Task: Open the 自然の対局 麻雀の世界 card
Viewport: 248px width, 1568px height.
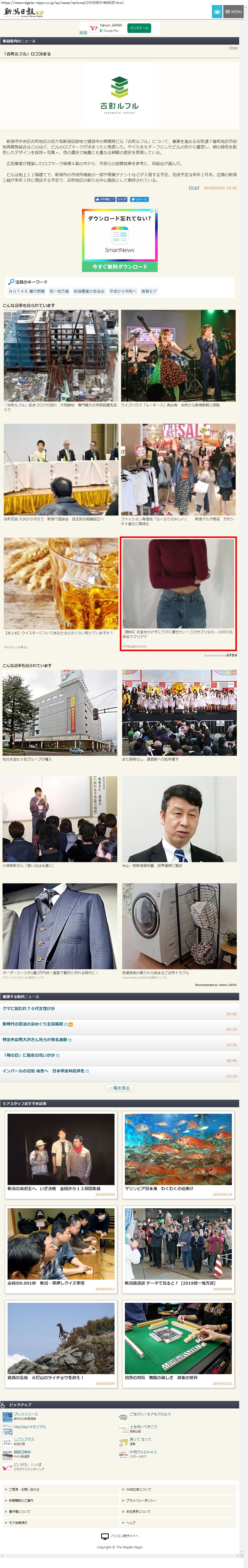Action: tap(178, 1342)
